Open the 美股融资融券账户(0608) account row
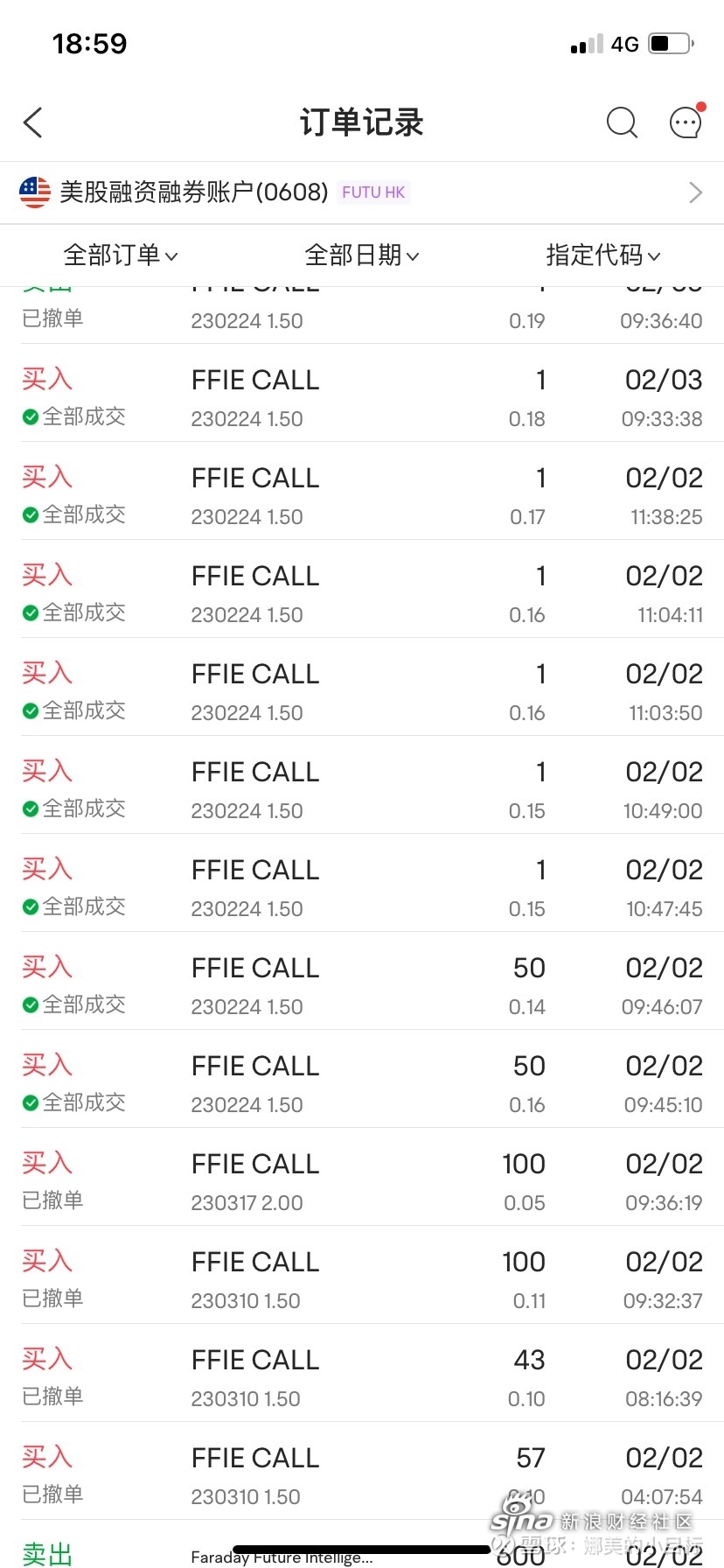The image size is (724, 1568). click(362, 192)
